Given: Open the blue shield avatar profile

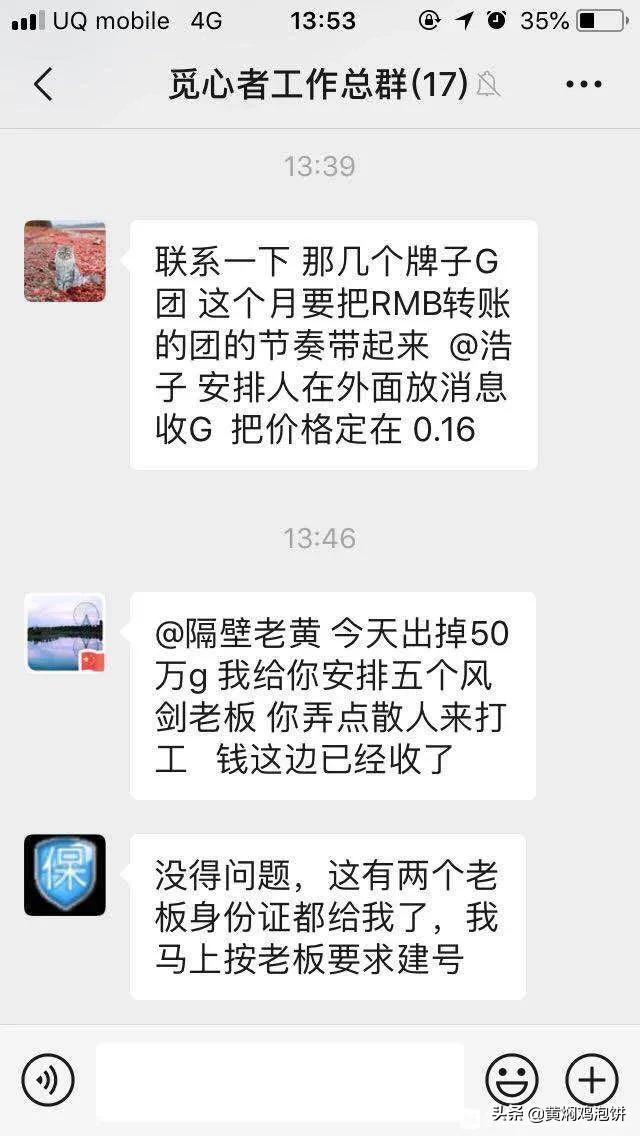Looking at the screenshot, I should point(65,874).
